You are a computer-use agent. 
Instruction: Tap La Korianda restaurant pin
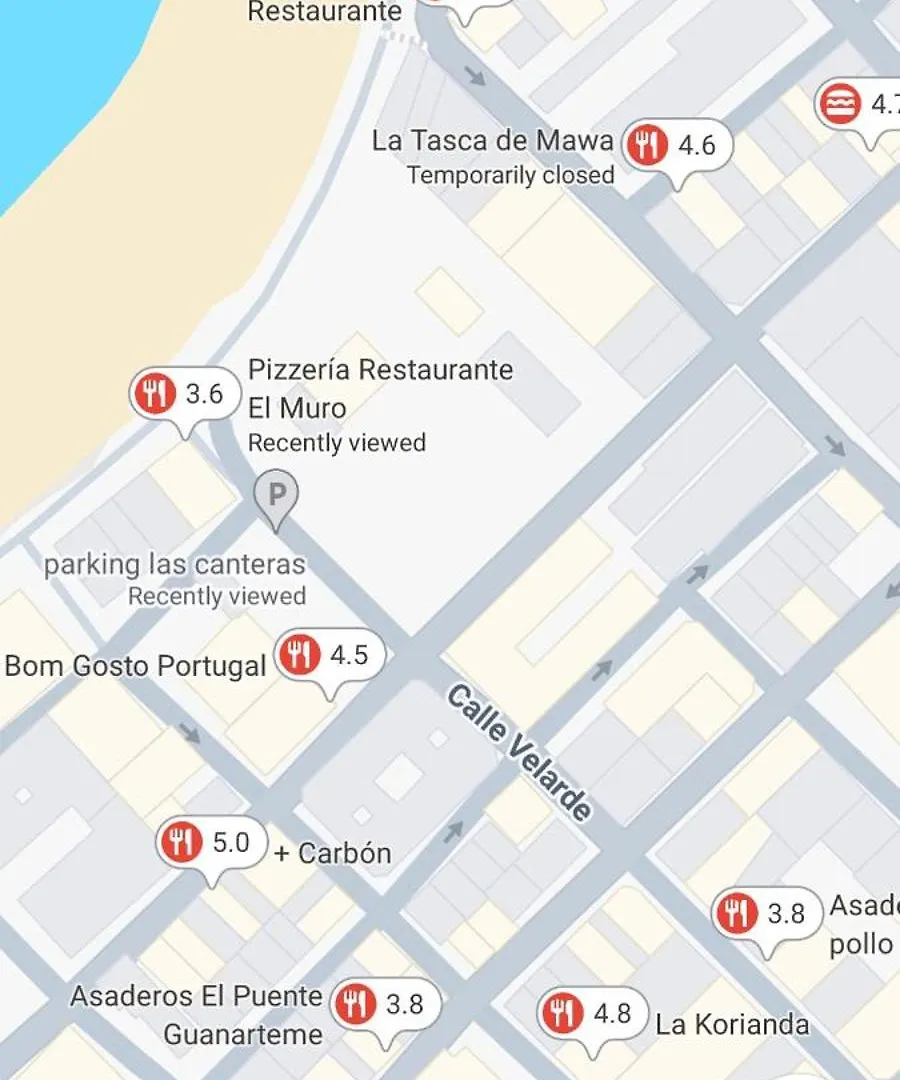[593, 1014]
